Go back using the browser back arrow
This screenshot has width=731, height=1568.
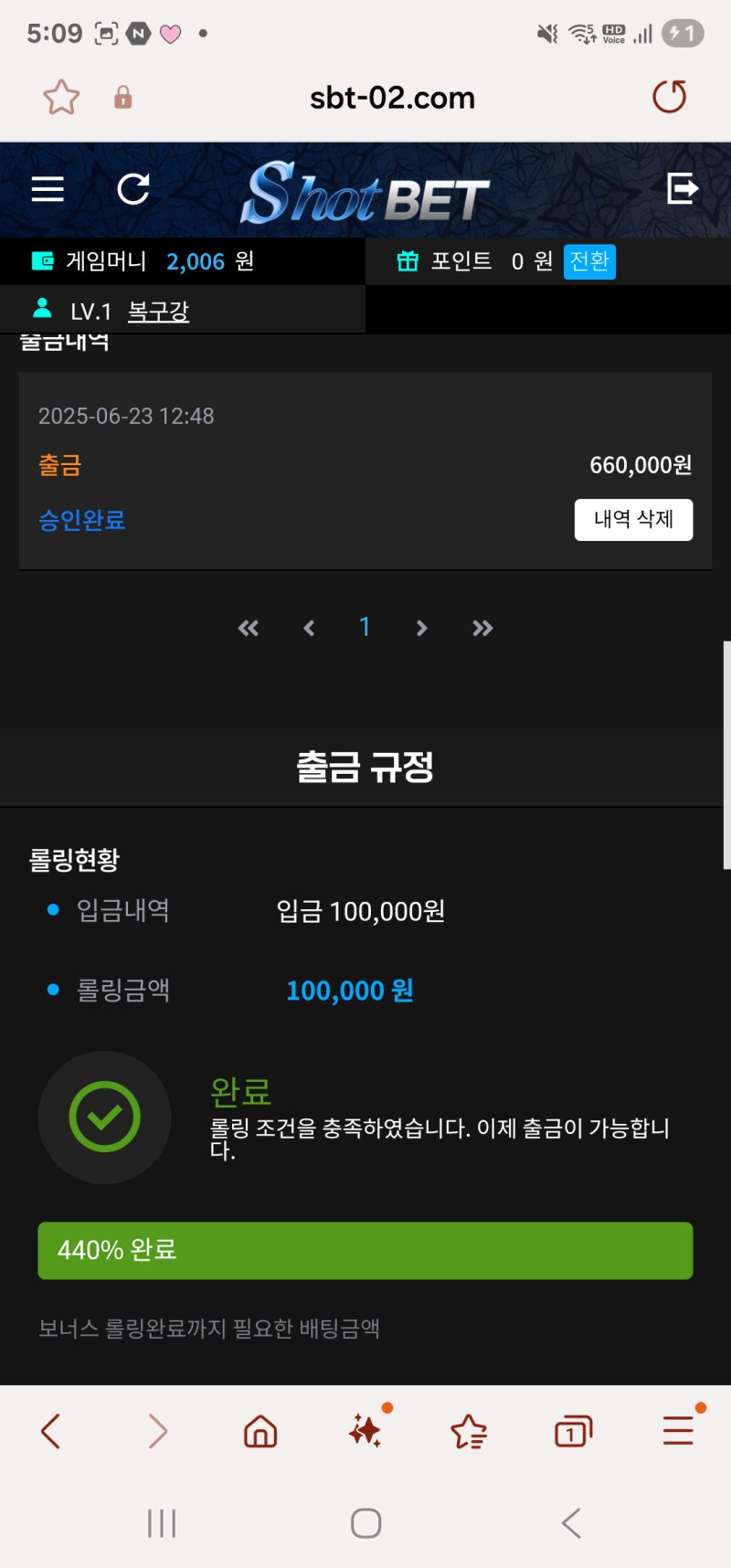(x=51, y=1431)
